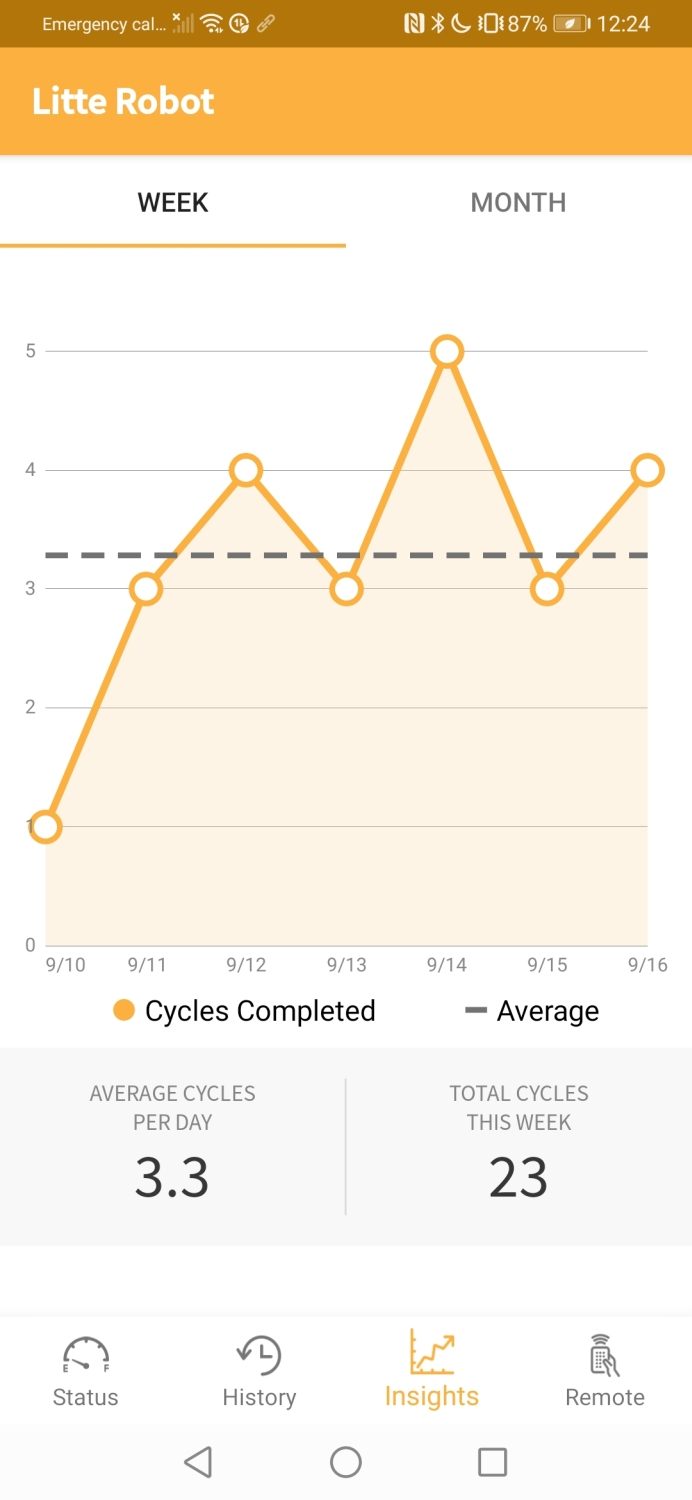
Task: Go to the home screen
Action: pyautogui.click(x=346, y=1462)
